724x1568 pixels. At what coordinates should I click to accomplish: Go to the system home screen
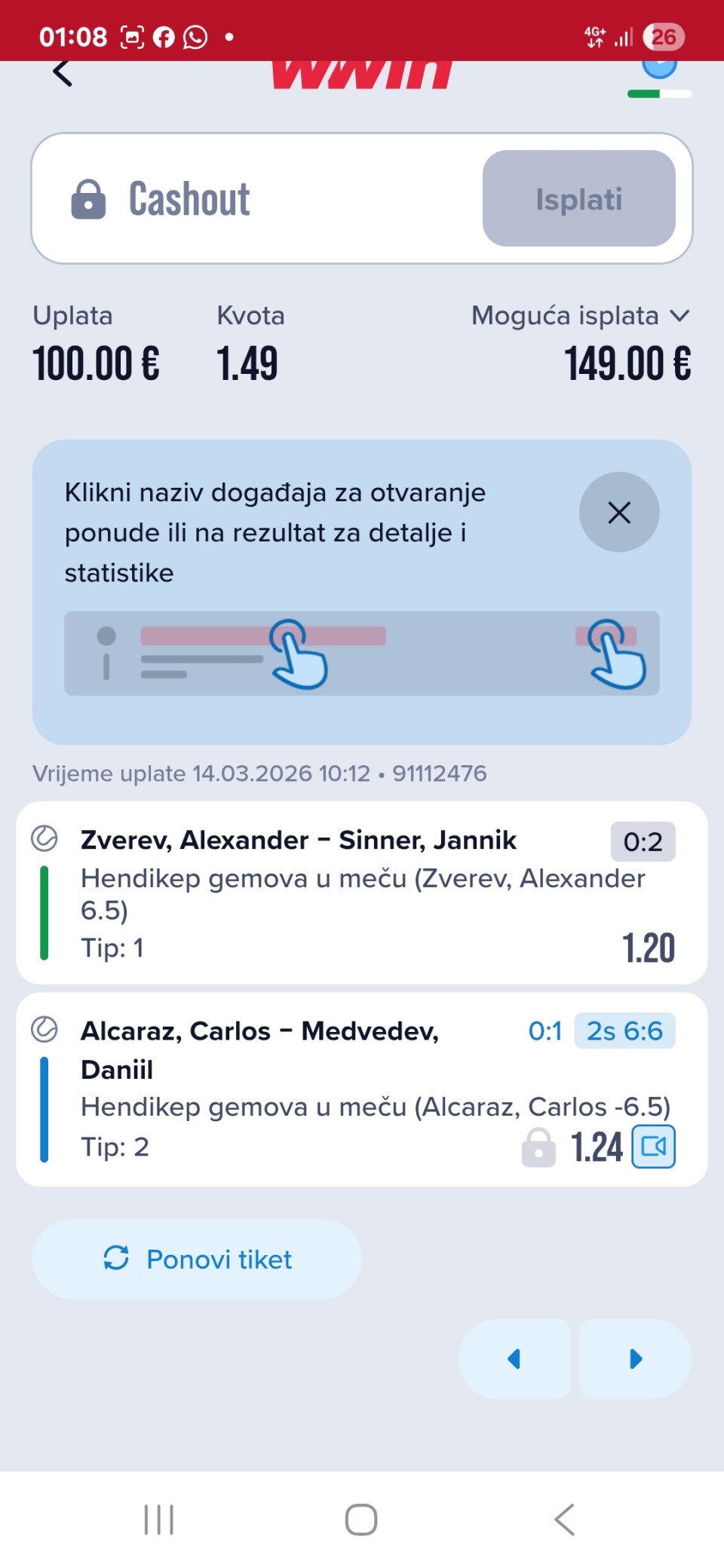(361, 1520)
